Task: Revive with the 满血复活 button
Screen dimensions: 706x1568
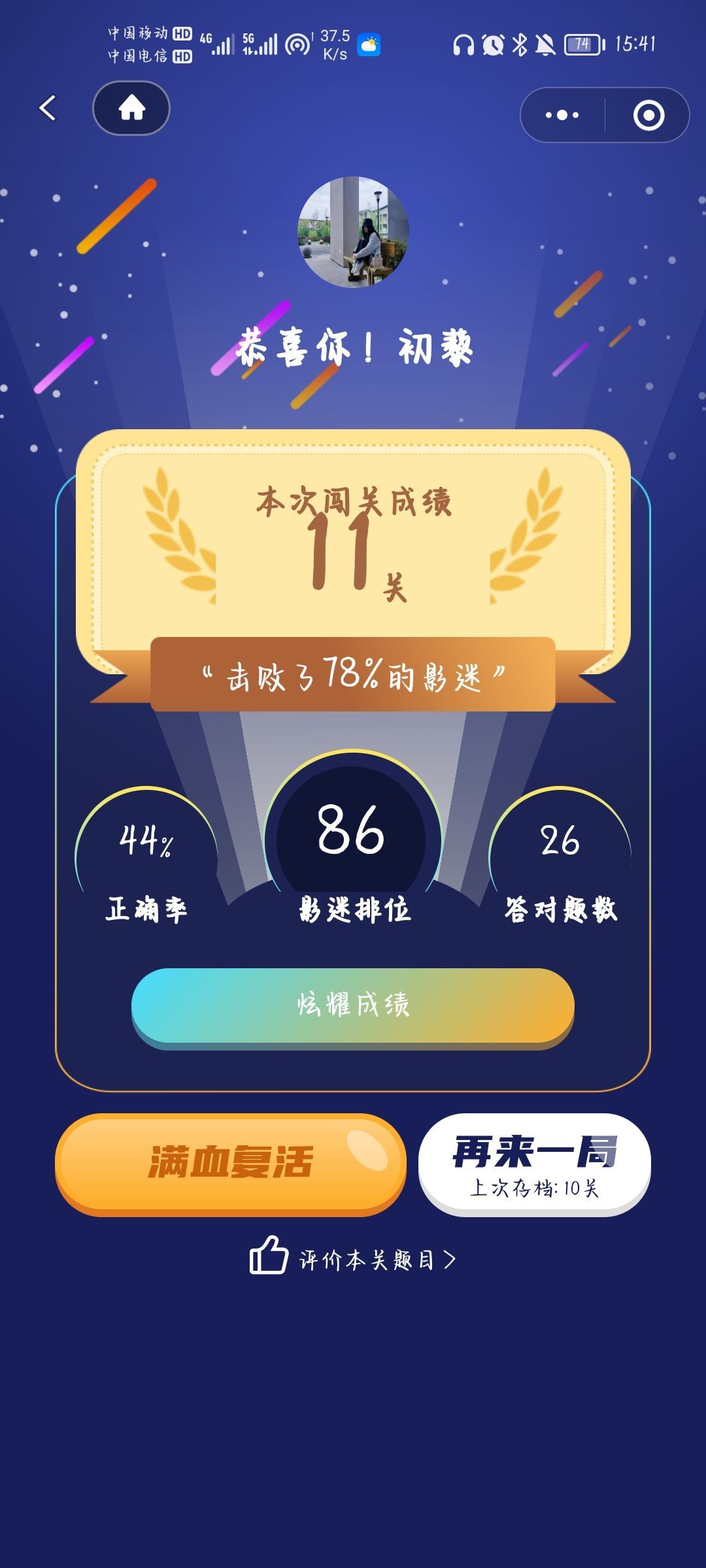Action: (x=231, y=1163)
